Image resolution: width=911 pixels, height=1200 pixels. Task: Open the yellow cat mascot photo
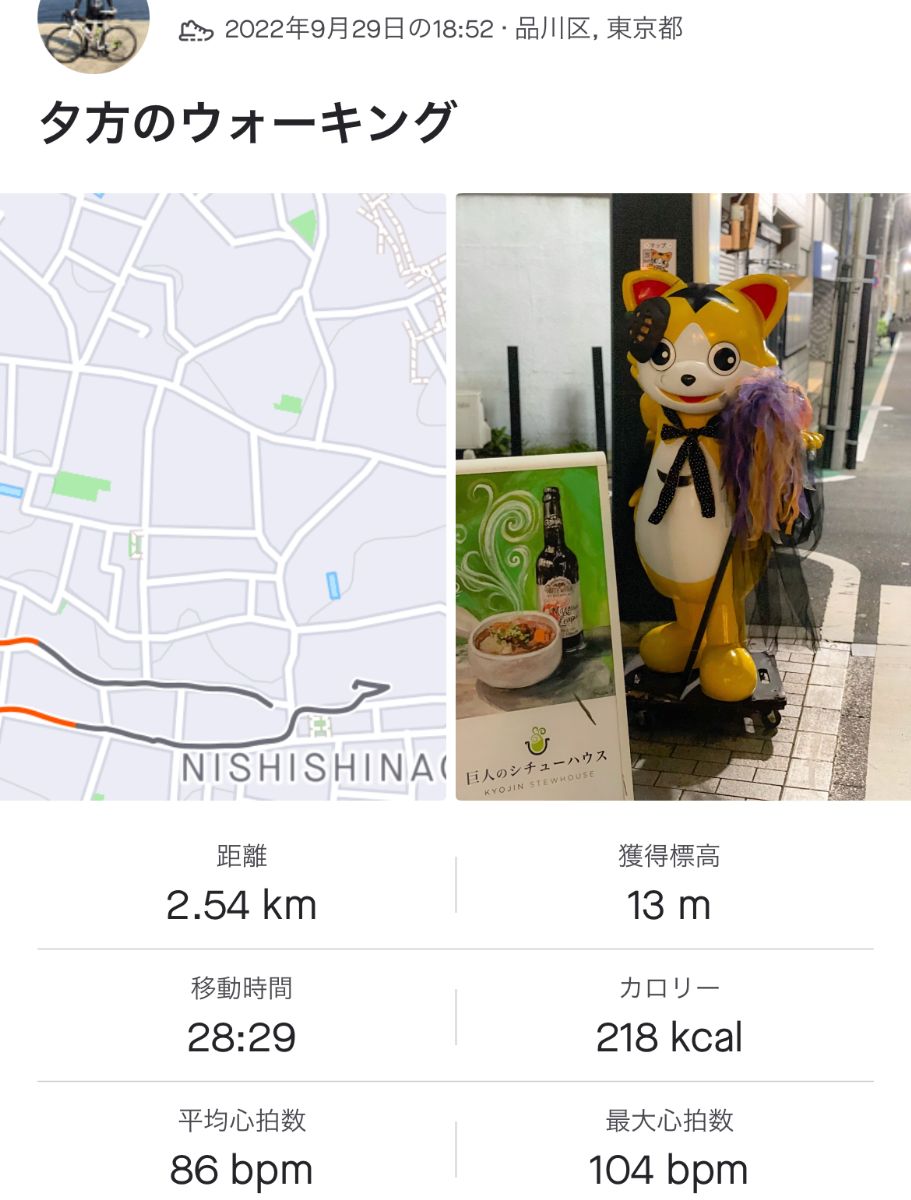coord(683,497)
